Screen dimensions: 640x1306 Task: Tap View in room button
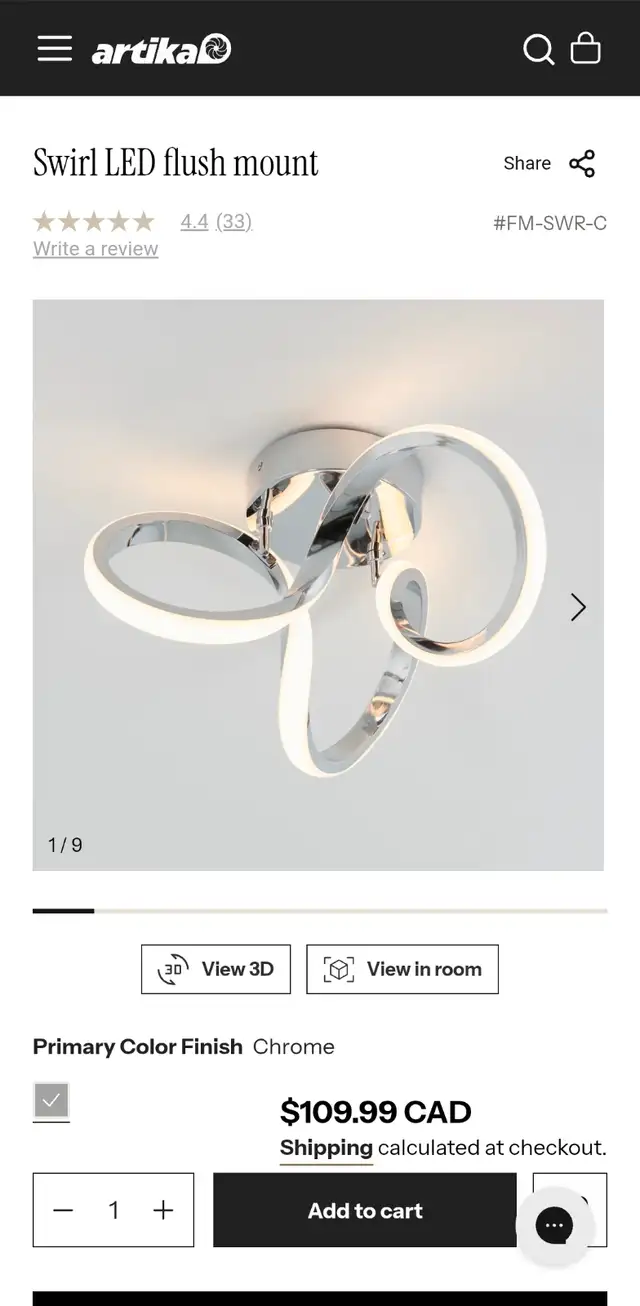point(402,969)
